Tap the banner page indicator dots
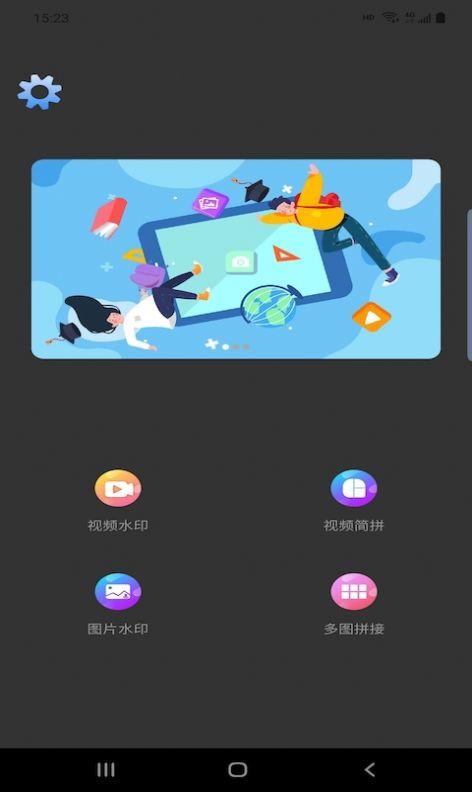The height and width of the screenshot is (792, 472). point(235,347)
